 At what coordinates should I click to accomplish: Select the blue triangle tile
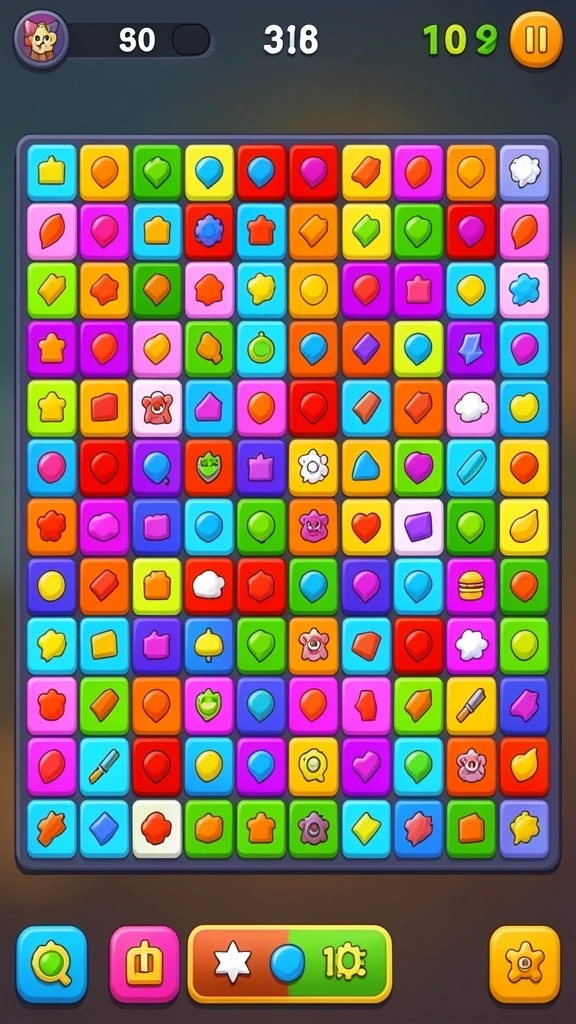[366, 467]
